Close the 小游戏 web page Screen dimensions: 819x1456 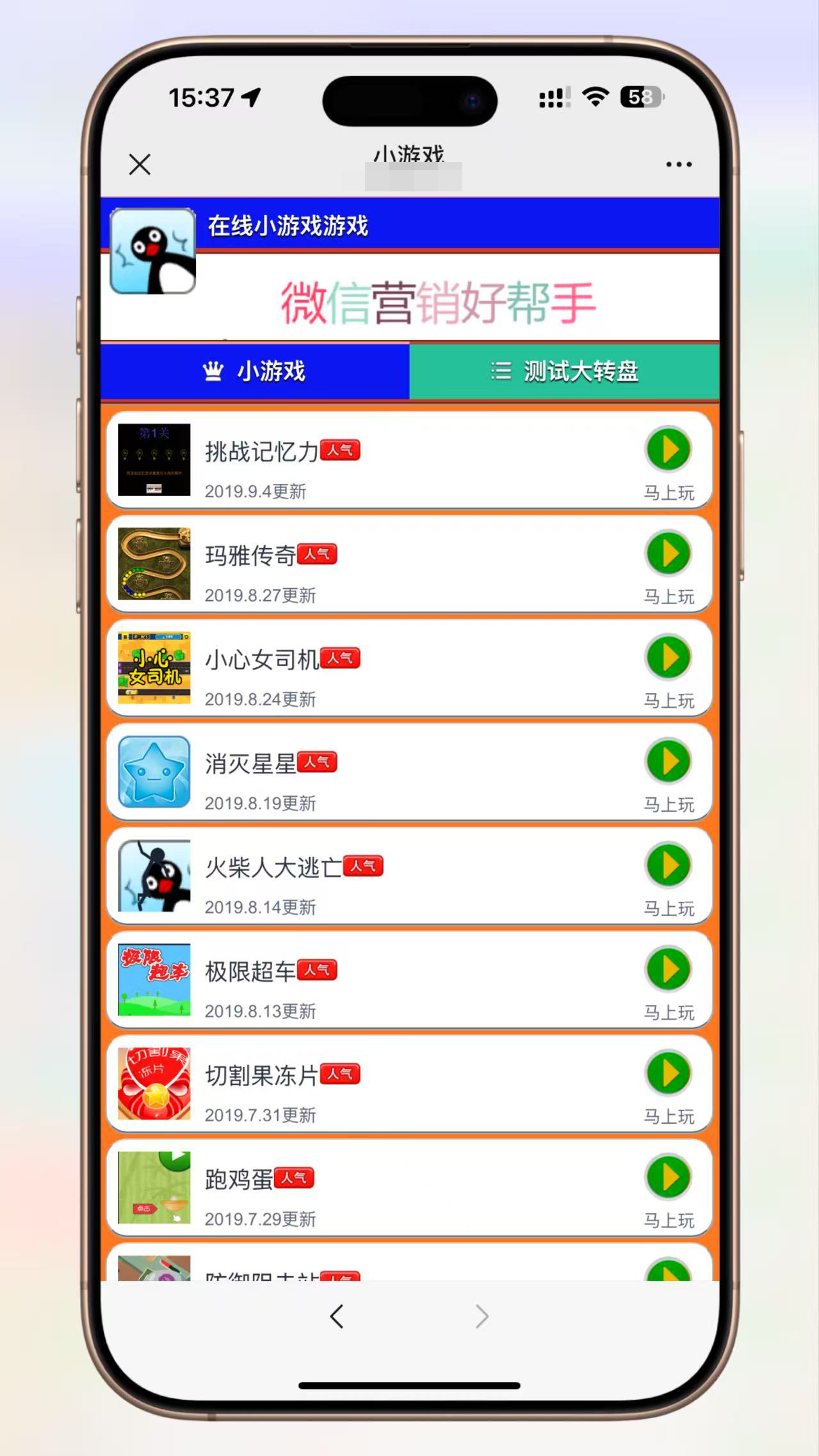pyautogui.click(x=140, y=164)
